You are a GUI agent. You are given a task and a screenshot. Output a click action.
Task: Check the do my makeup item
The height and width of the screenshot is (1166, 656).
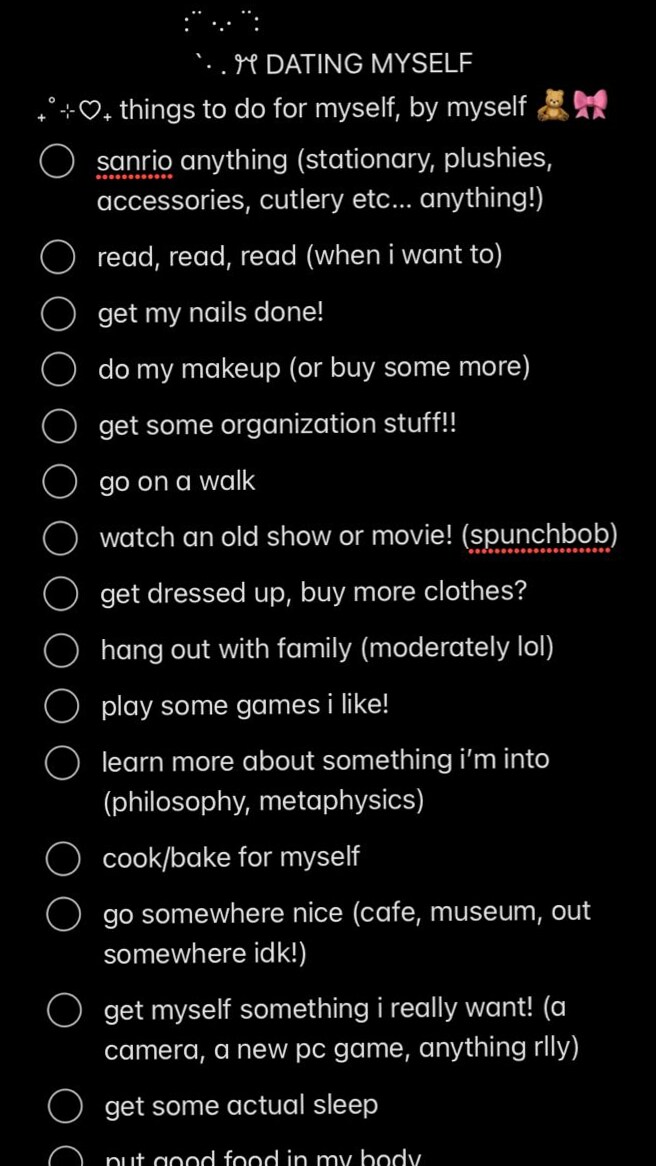point(58,370)
